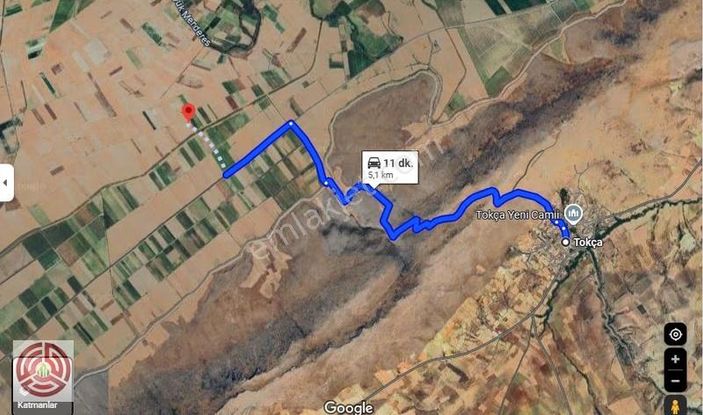Open Tokça Yeni Camii place marker
Viewport: 703px width, 415px height.
coord(574,213)
